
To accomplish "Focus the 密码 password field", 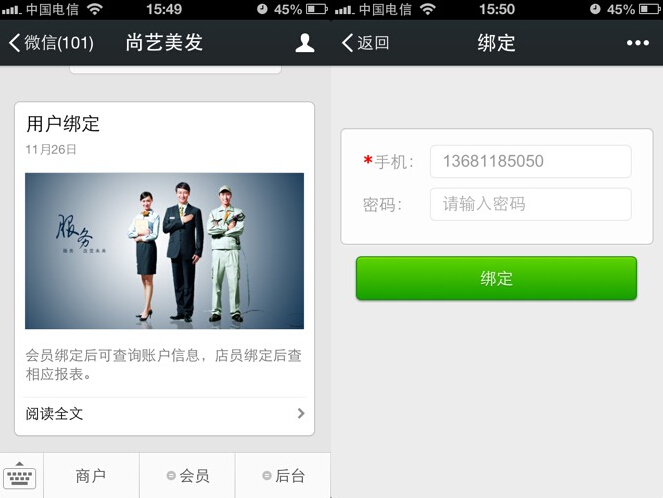I will (530, 204).
